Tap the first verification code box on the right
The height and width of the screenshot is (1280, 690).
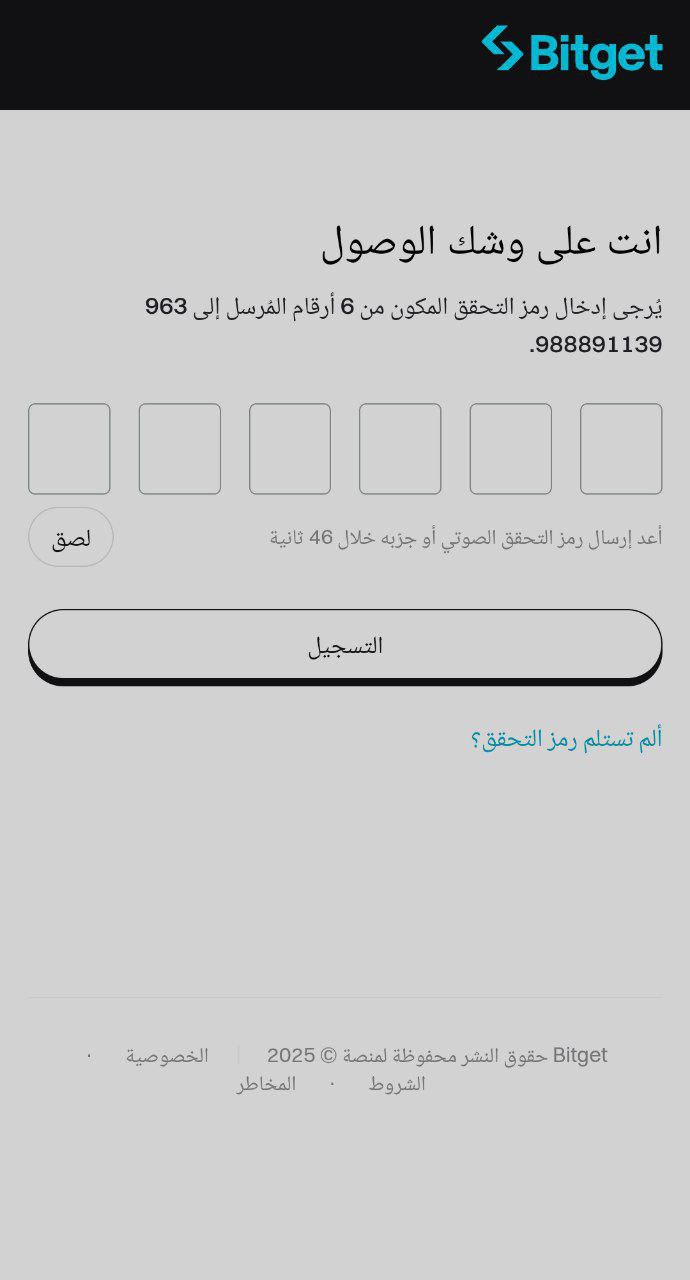pyautogui.click(x=621, y=449)
